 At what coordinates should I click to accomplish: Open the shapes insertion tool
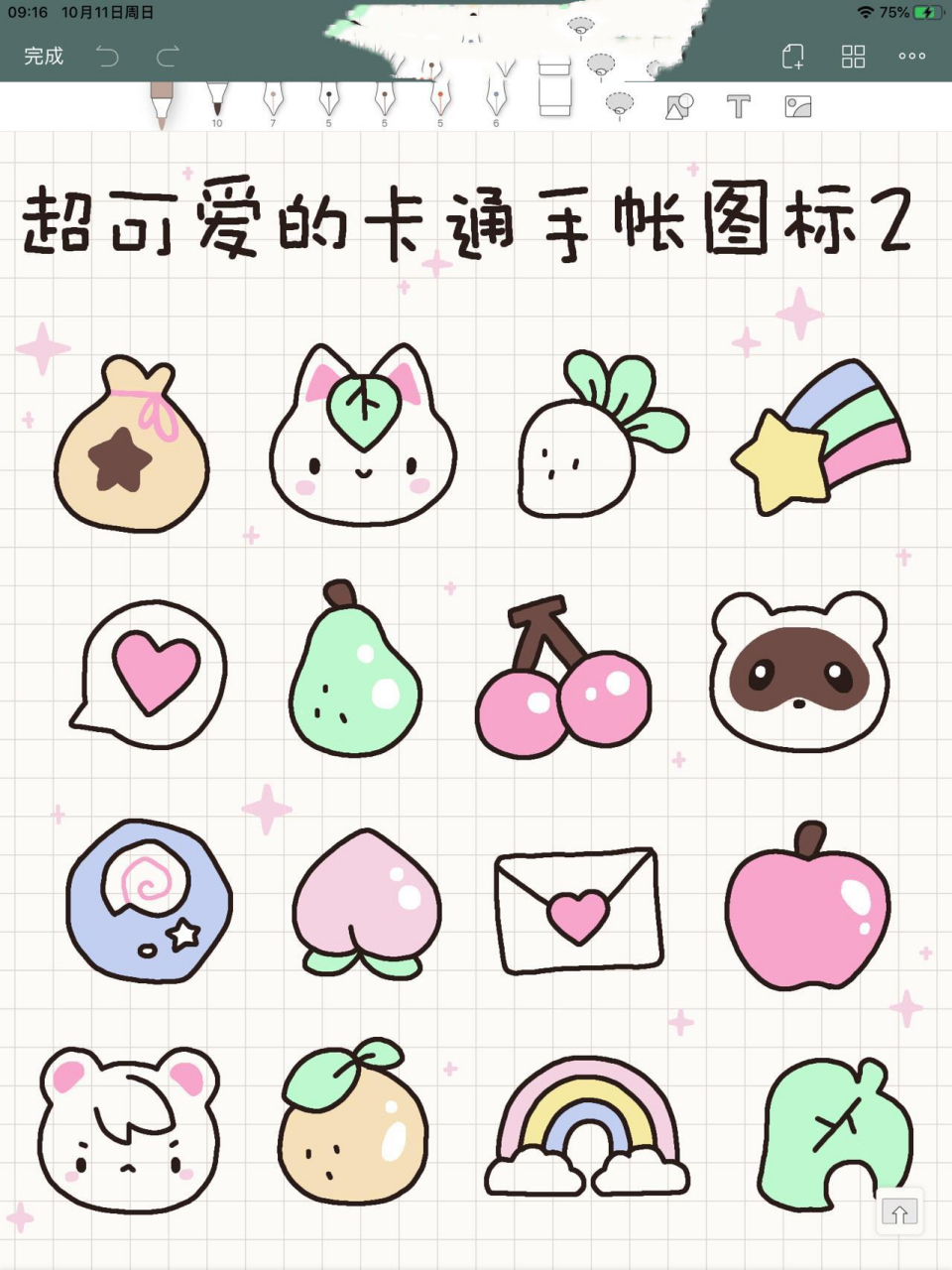tap(679, 104)
